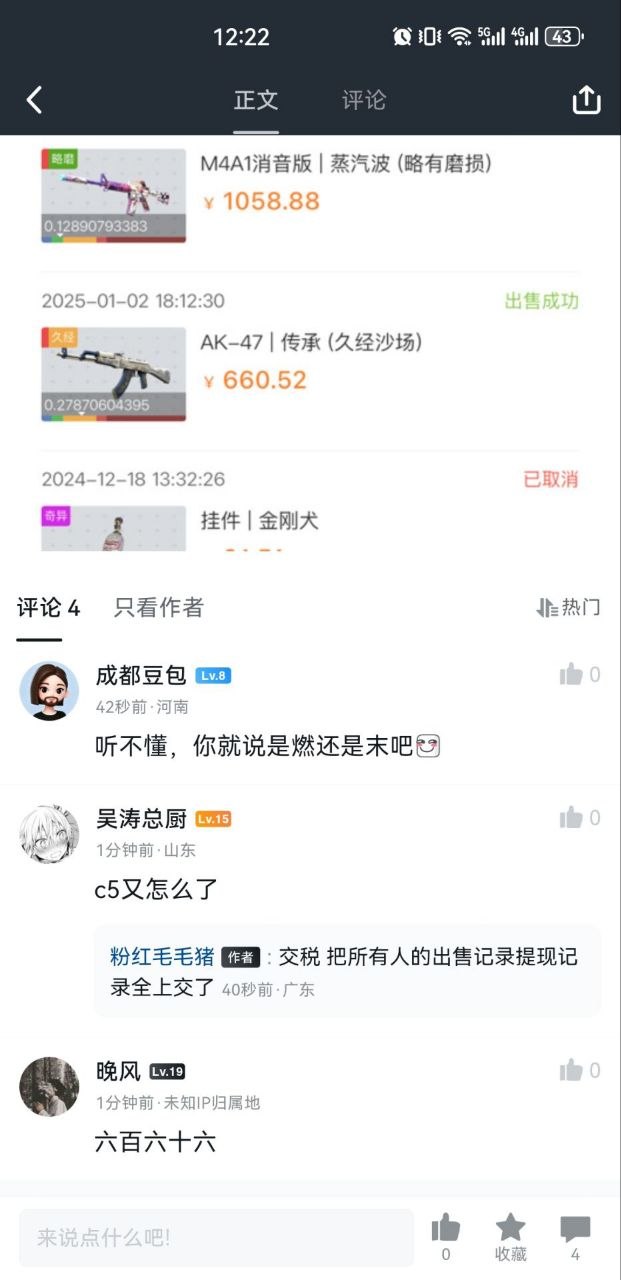Switch to the 评论 tab

point(363,100)
